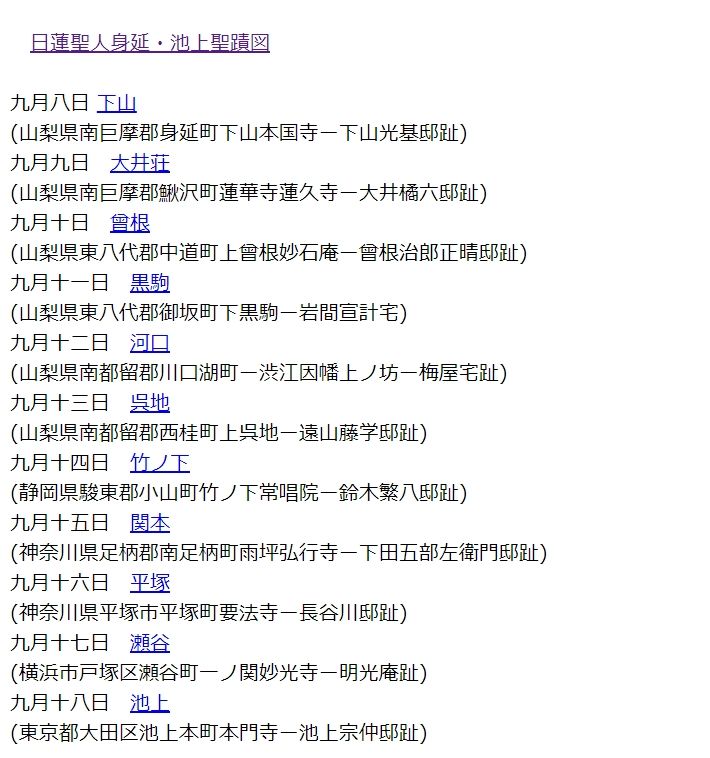Image resolution: width=710 pixels, height=758 pixels.
Task: Open the 竹ノ下 link
Action: point(159,462)
